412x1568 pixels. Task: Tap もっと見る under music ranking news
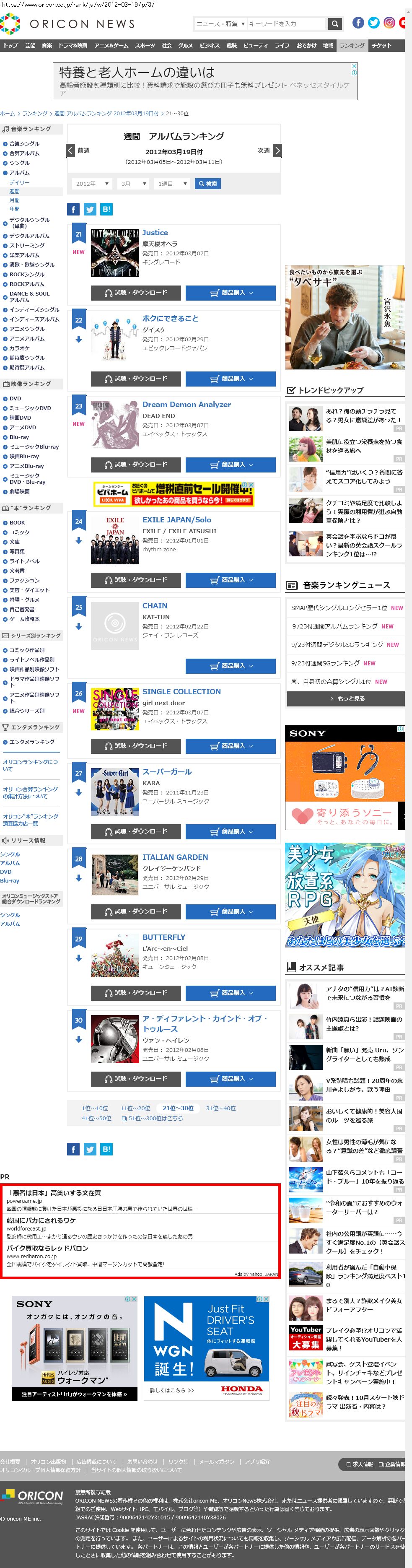345,699
